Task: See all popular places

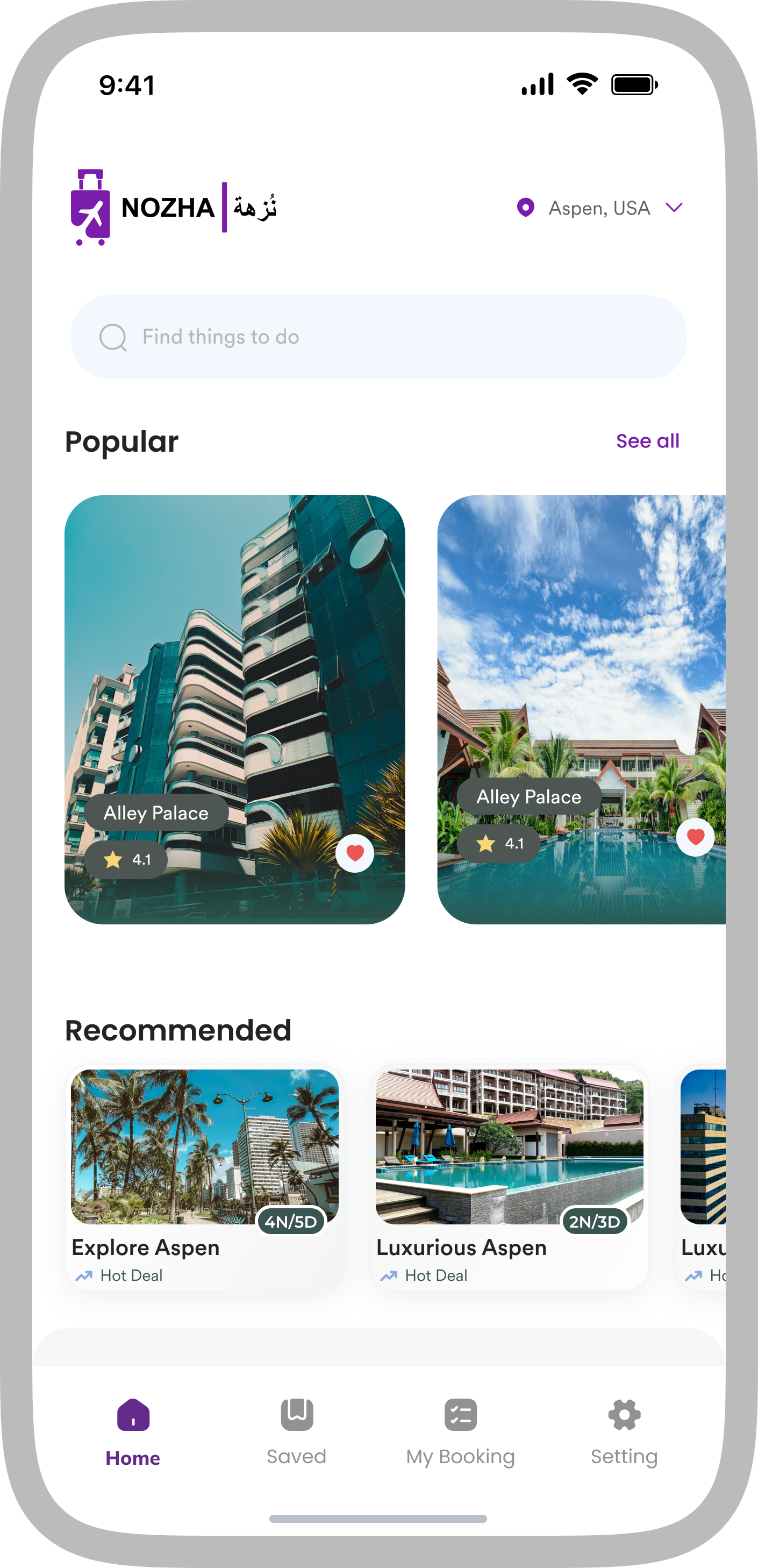Action: [x=647, y=441]
